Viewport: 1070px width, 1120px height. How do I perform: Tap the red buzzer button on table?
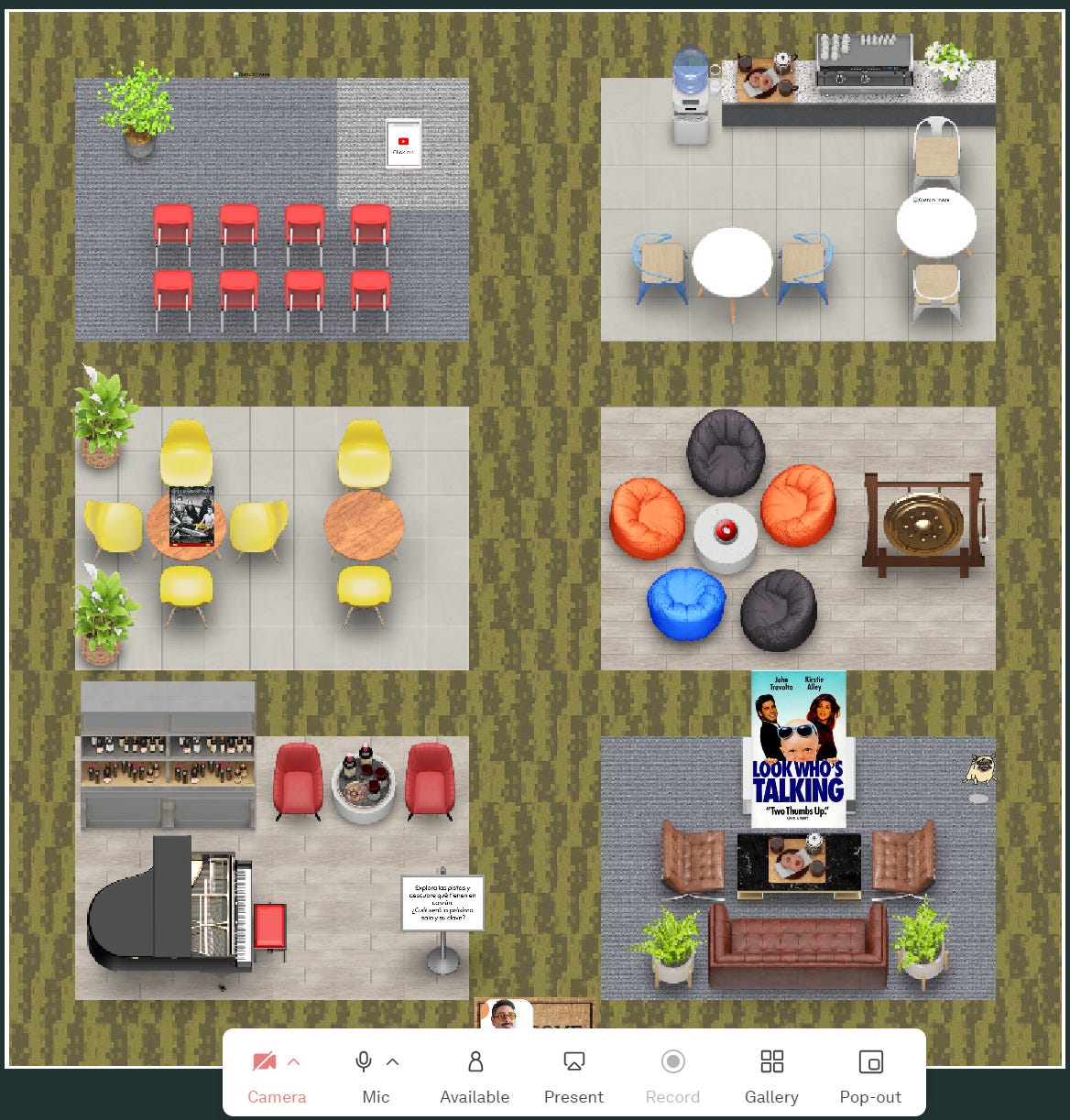726,530
